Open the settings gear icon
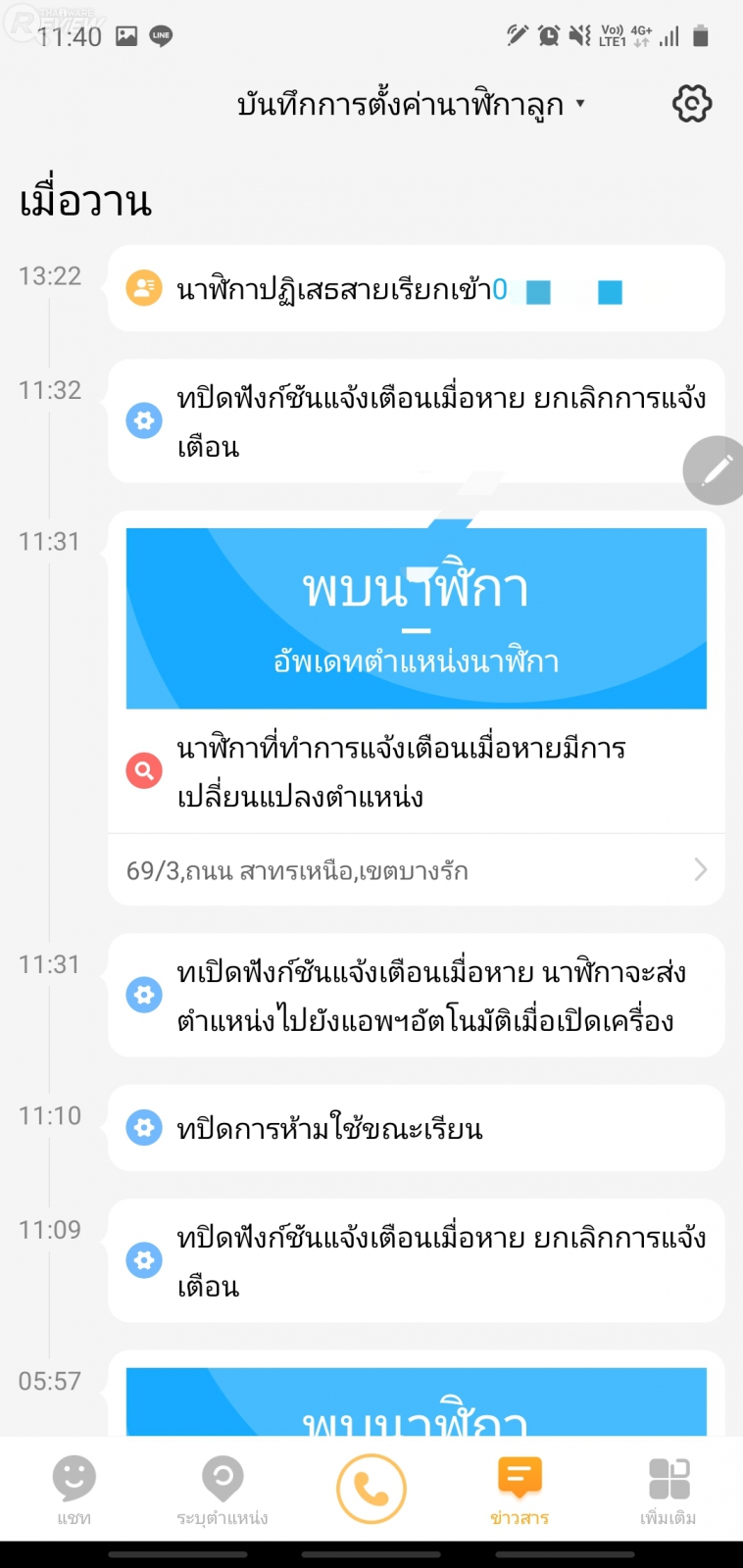The height and width of the screenshot is (1568, 743). click(x=691, y=104)
